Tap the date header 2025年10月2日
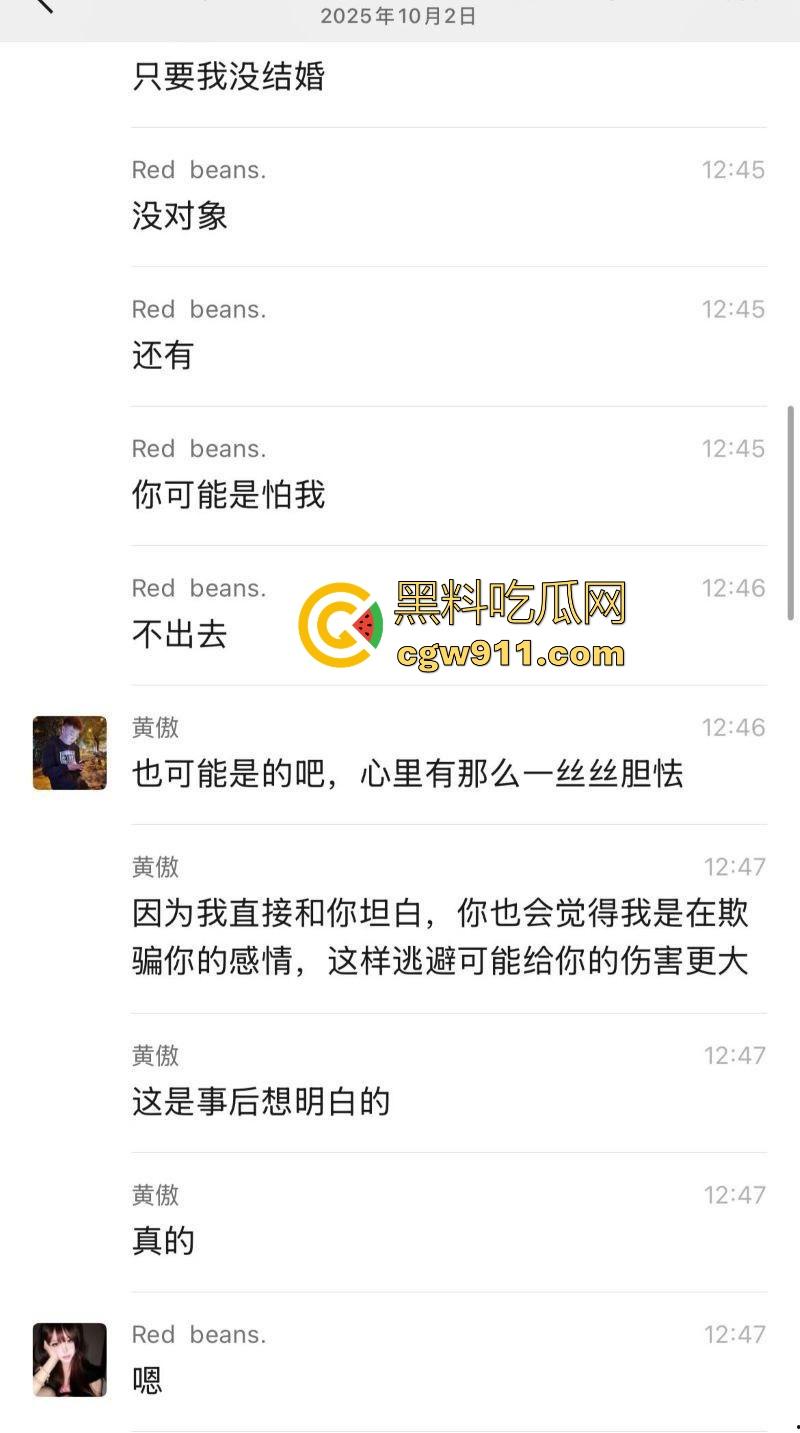Image resolution: width=800 pixels, height=1433 pixels. click(x=400, y=15)
